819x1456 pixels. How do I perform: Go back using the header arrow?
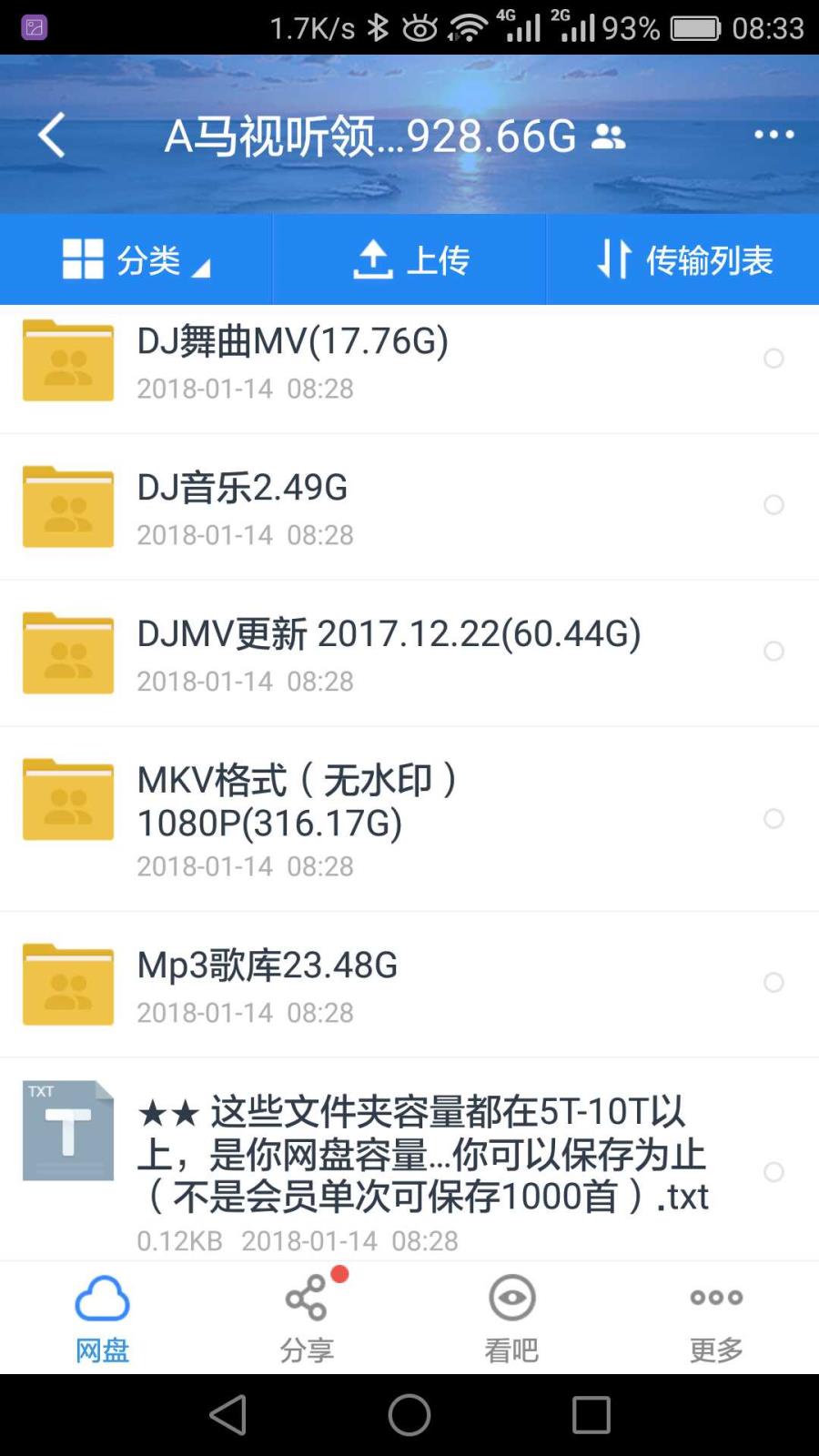click(52, 135)
